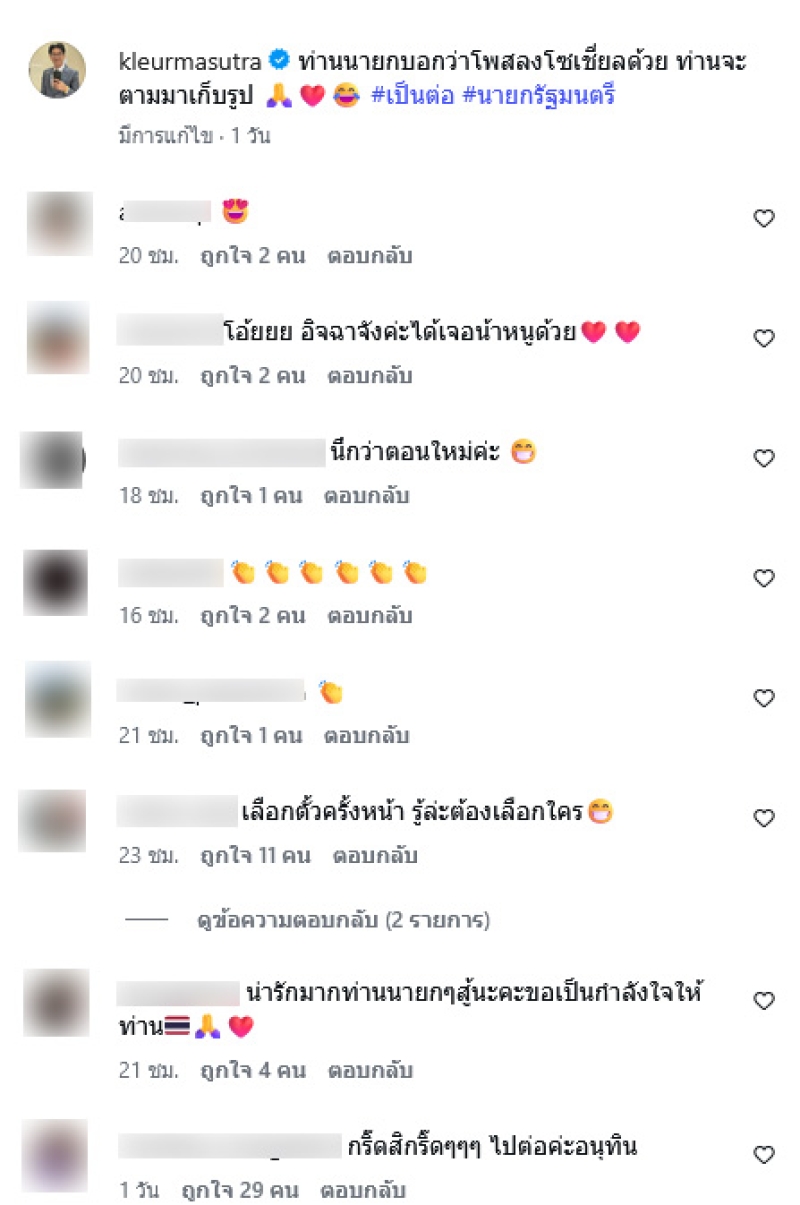800x1205 pixels.
Task: Like the comment 'นึกว่าตอนใหม่ค่ะ'
Action: [x=764, y=458]
